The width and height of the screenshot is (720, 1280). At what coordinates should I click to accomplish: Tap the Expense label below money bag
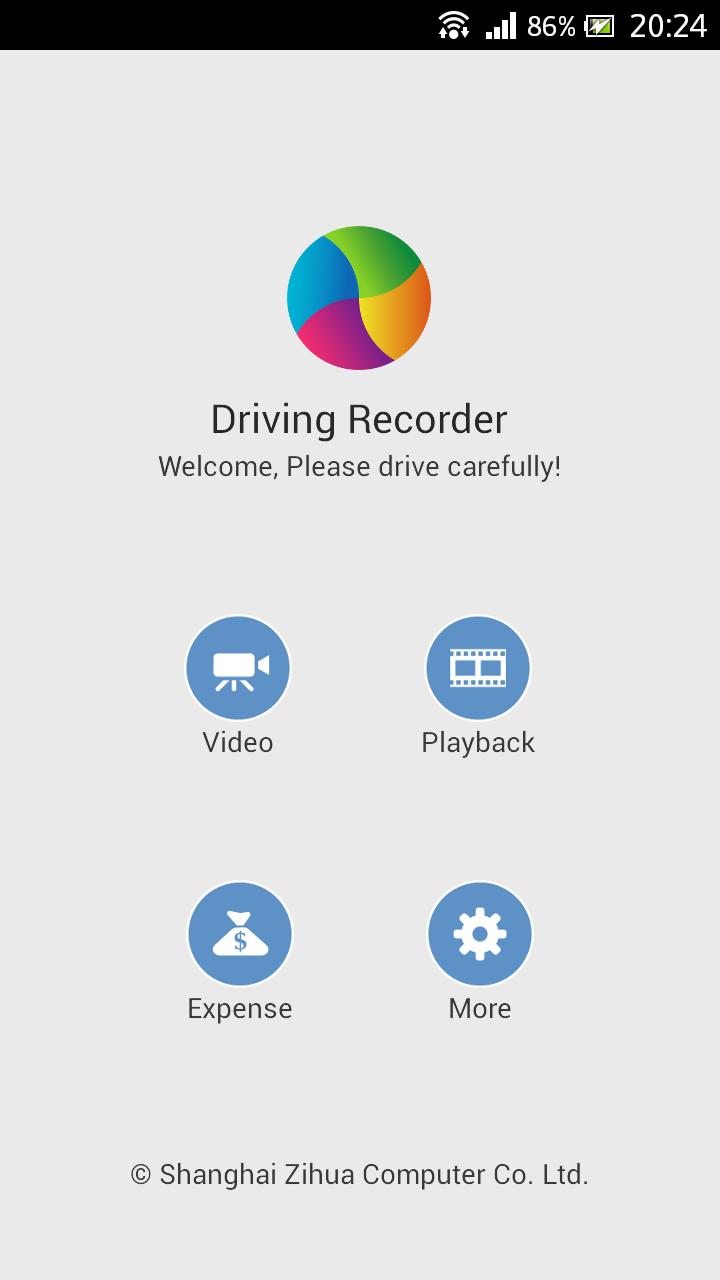point(239,1008)
